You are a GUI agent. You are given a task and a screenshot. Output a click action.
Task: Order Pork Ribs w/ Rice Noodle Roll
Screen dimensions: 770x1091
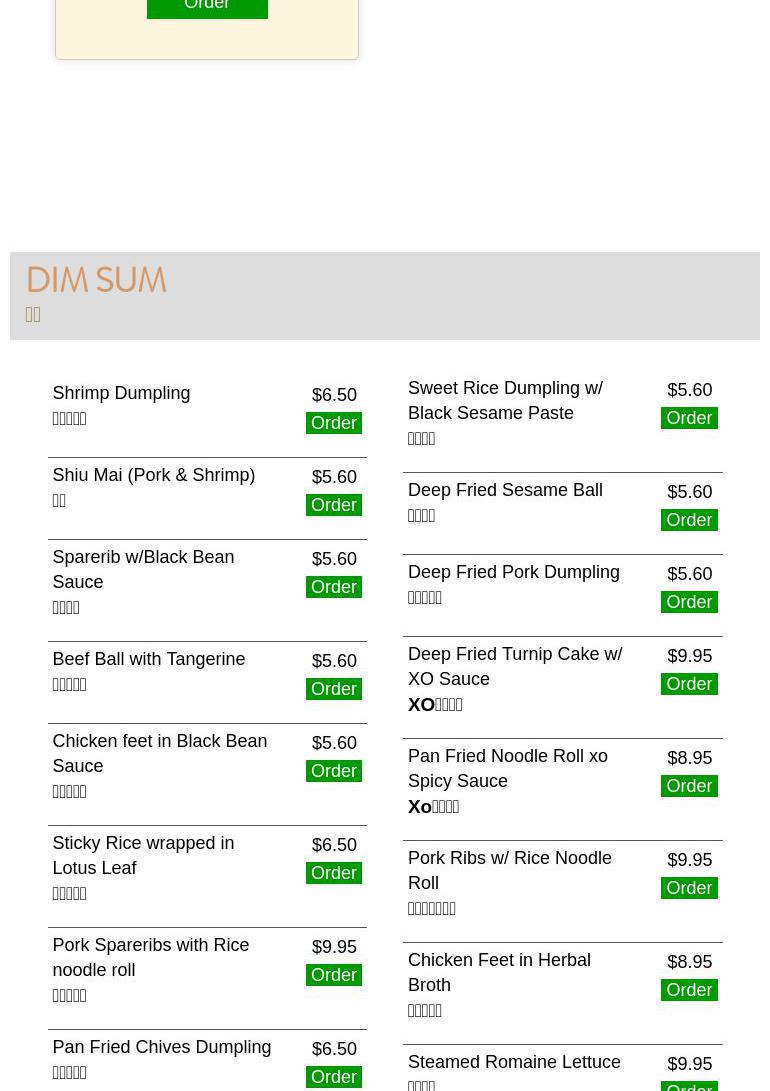[x=689, y=888]
